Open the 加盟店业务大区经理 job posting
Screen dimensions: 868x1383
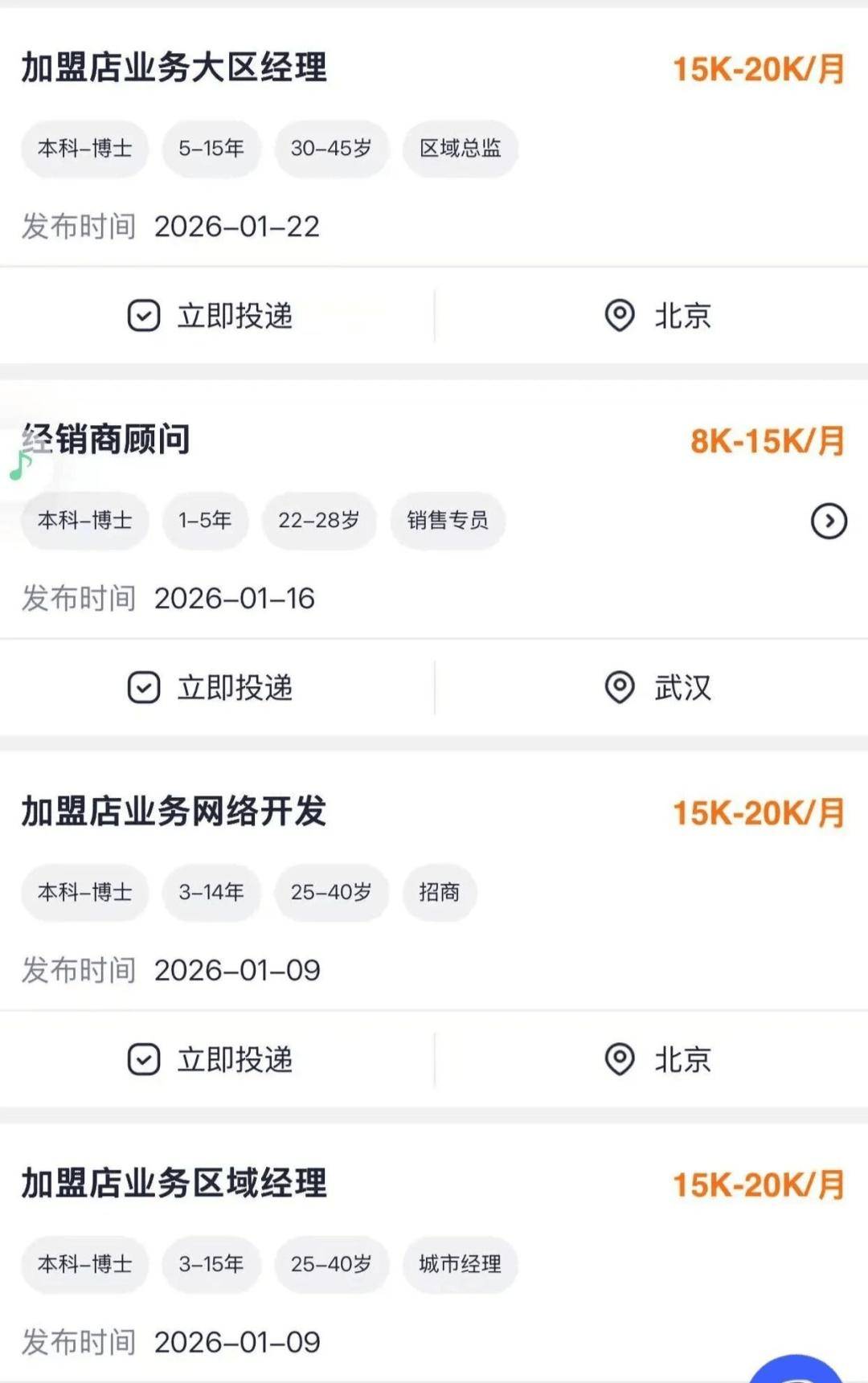[x=174, y=68]
